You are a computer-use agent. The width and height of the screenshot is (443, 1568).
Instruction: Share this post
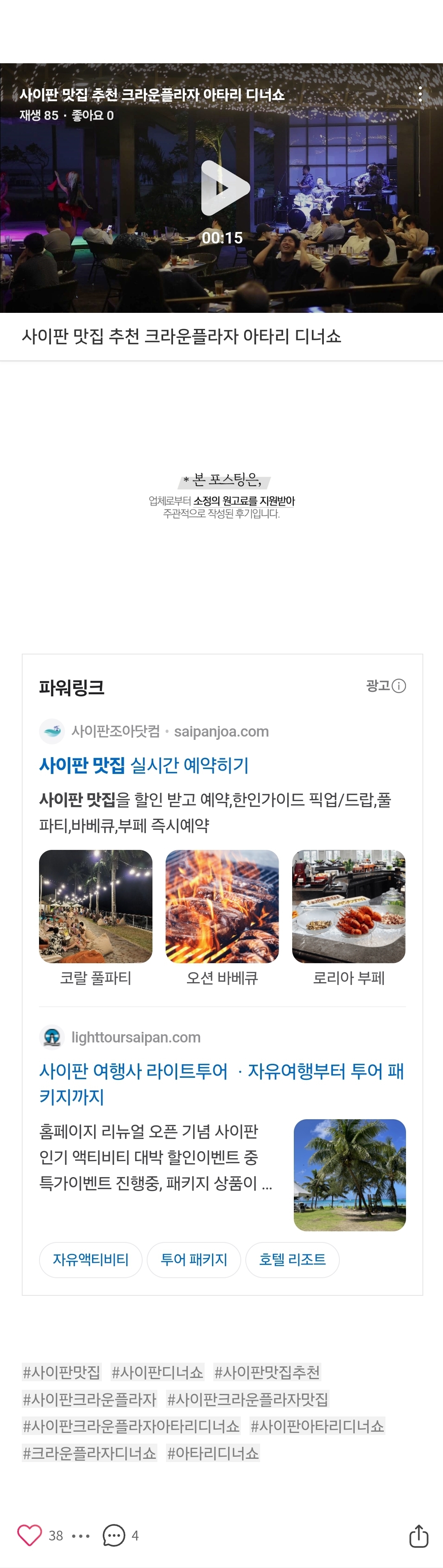click(419, 1534)
